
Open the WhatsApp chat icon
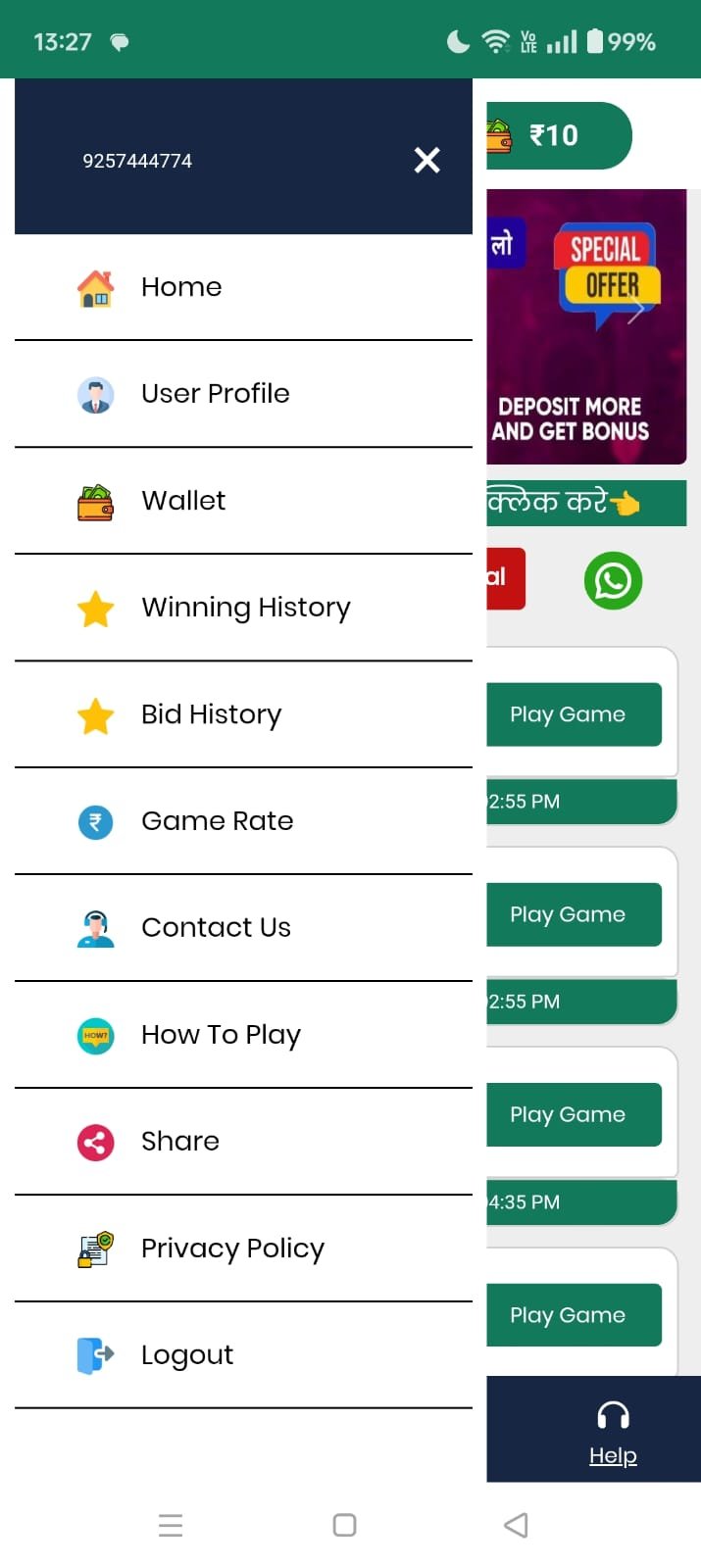pyautogui.click(x=613, y=581)
